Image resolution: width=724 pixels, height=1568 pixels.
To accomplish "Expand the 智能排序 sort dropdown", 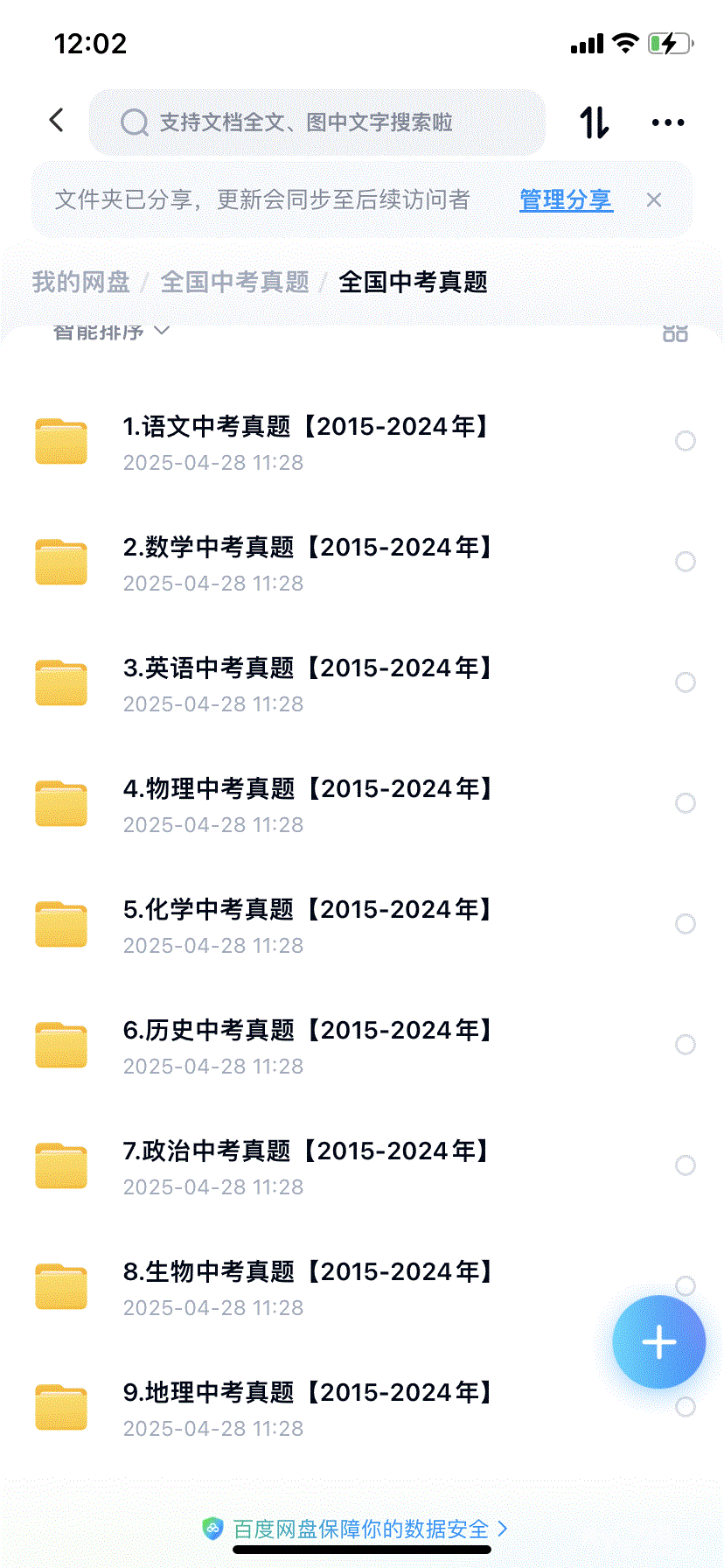I will click(x=110, y=332).
